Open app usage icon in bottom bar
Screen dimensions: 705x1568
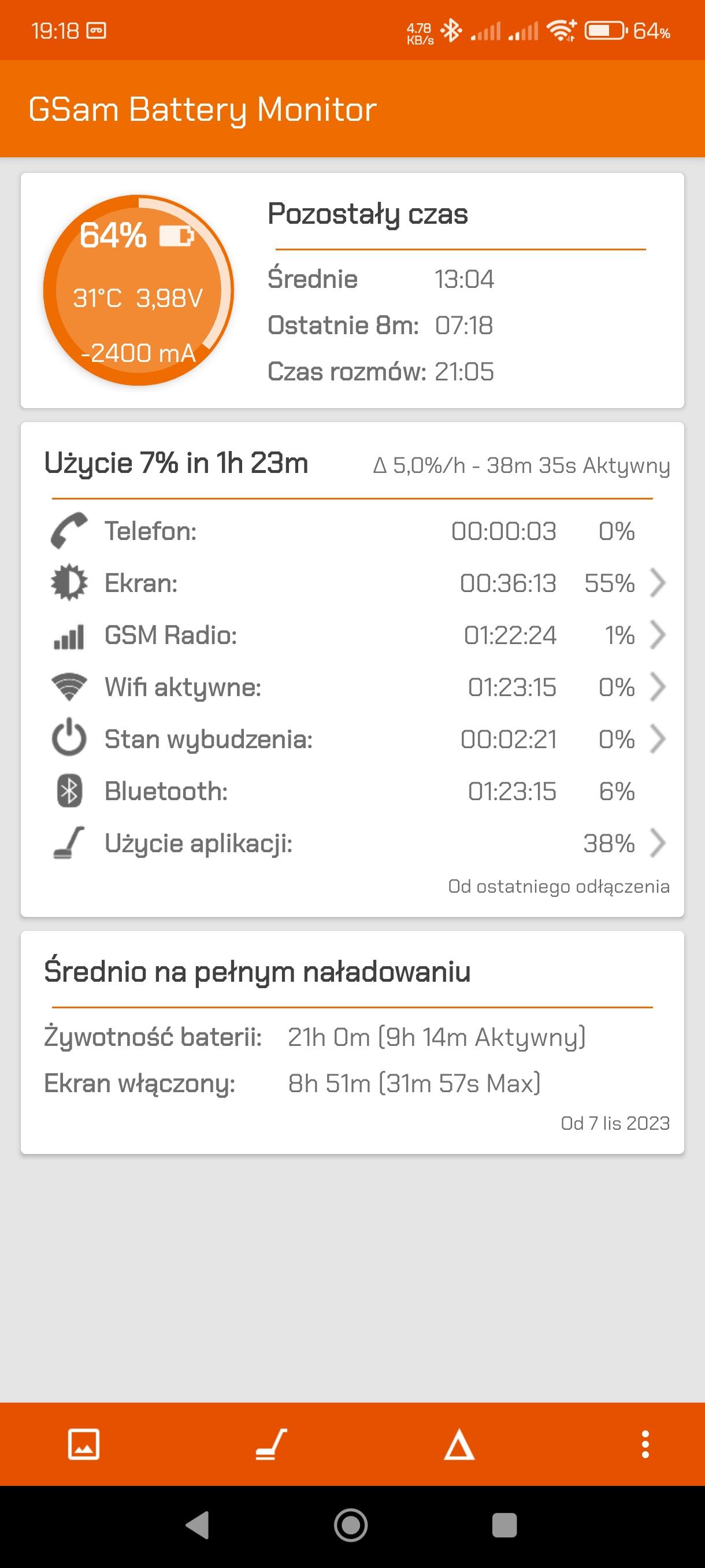point(270,1444)
